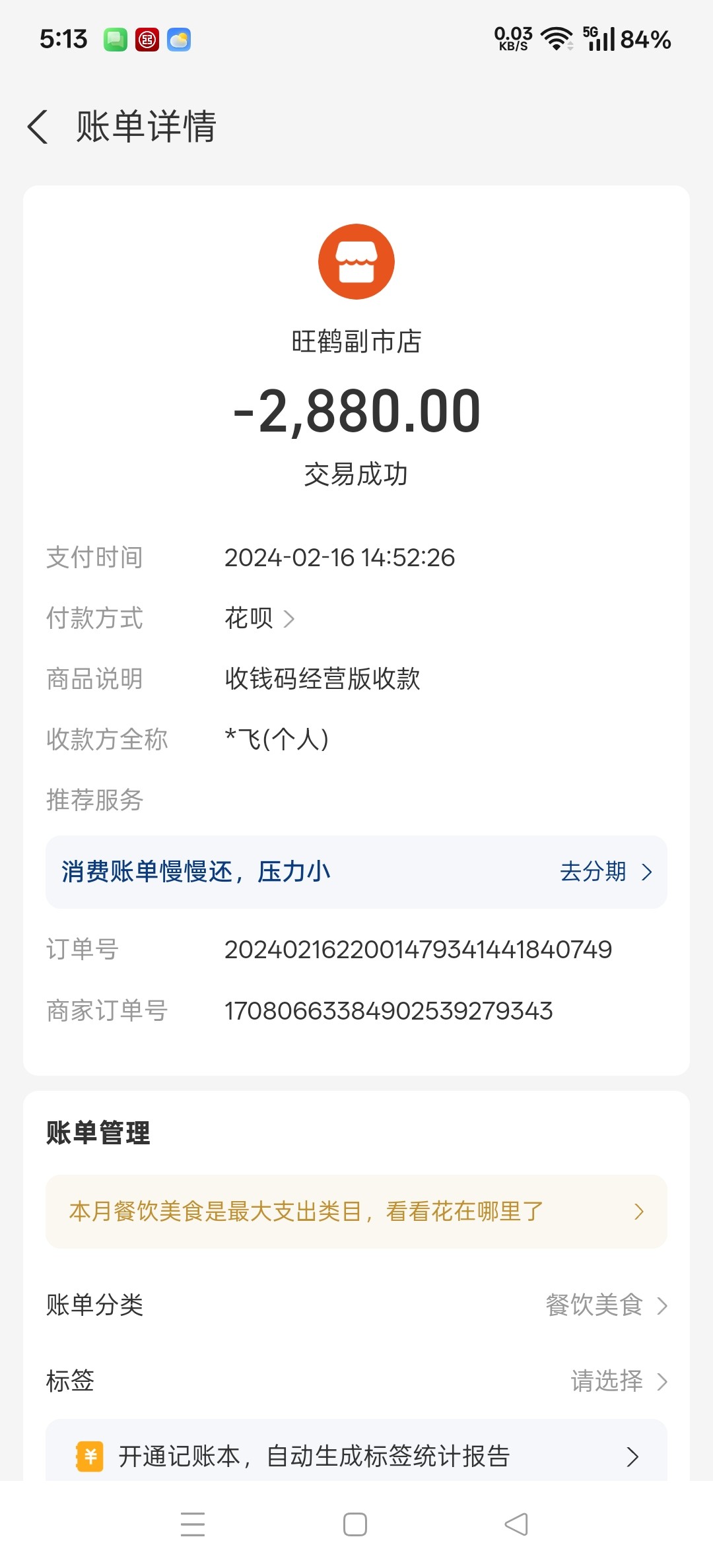Open the 本月餐饮美食 spending insight banner
Screen dimensions: 713x1568
[x=356, y=1211]
